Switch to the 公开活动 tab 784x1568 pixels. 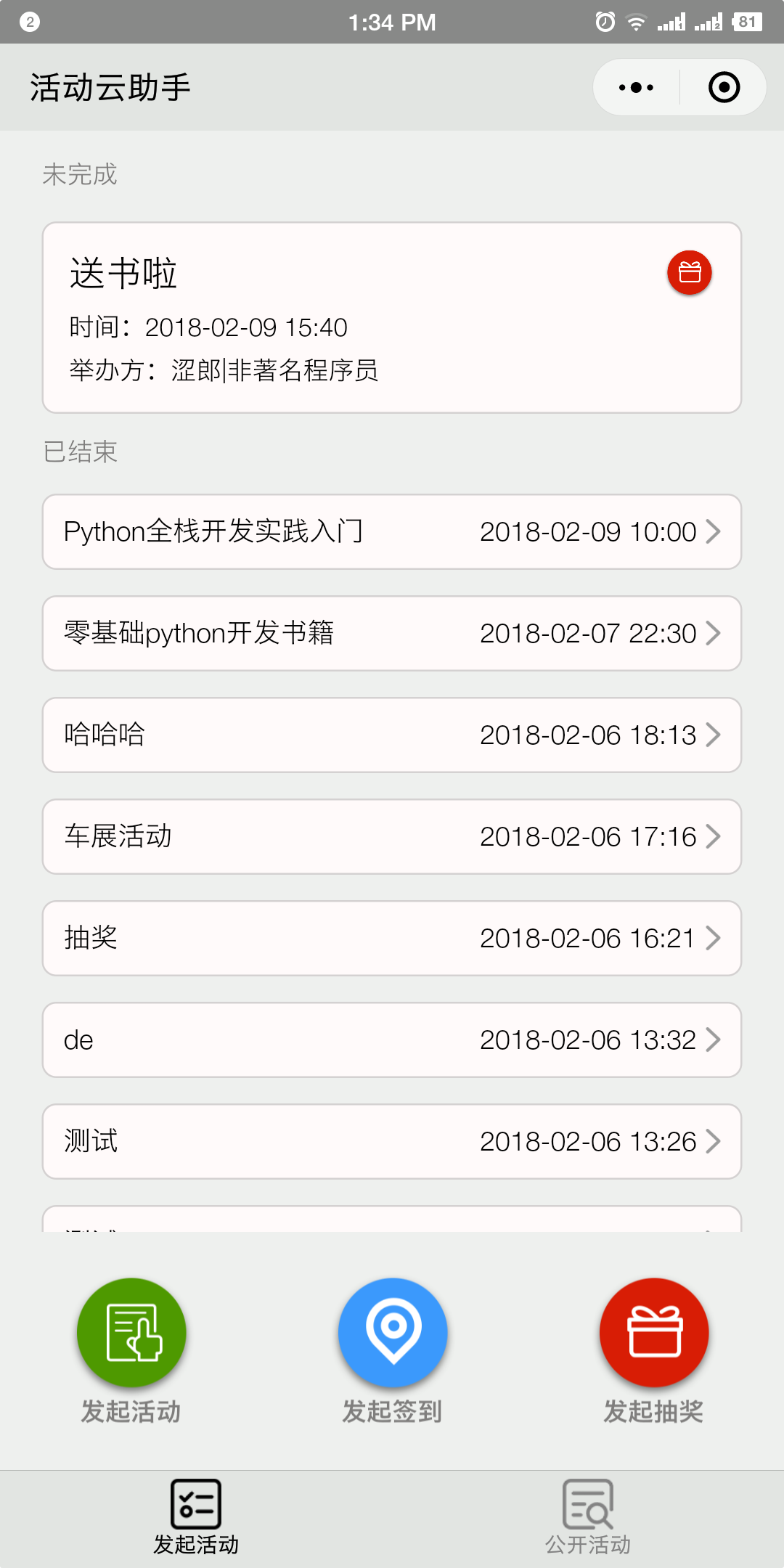coord(588,1518)
